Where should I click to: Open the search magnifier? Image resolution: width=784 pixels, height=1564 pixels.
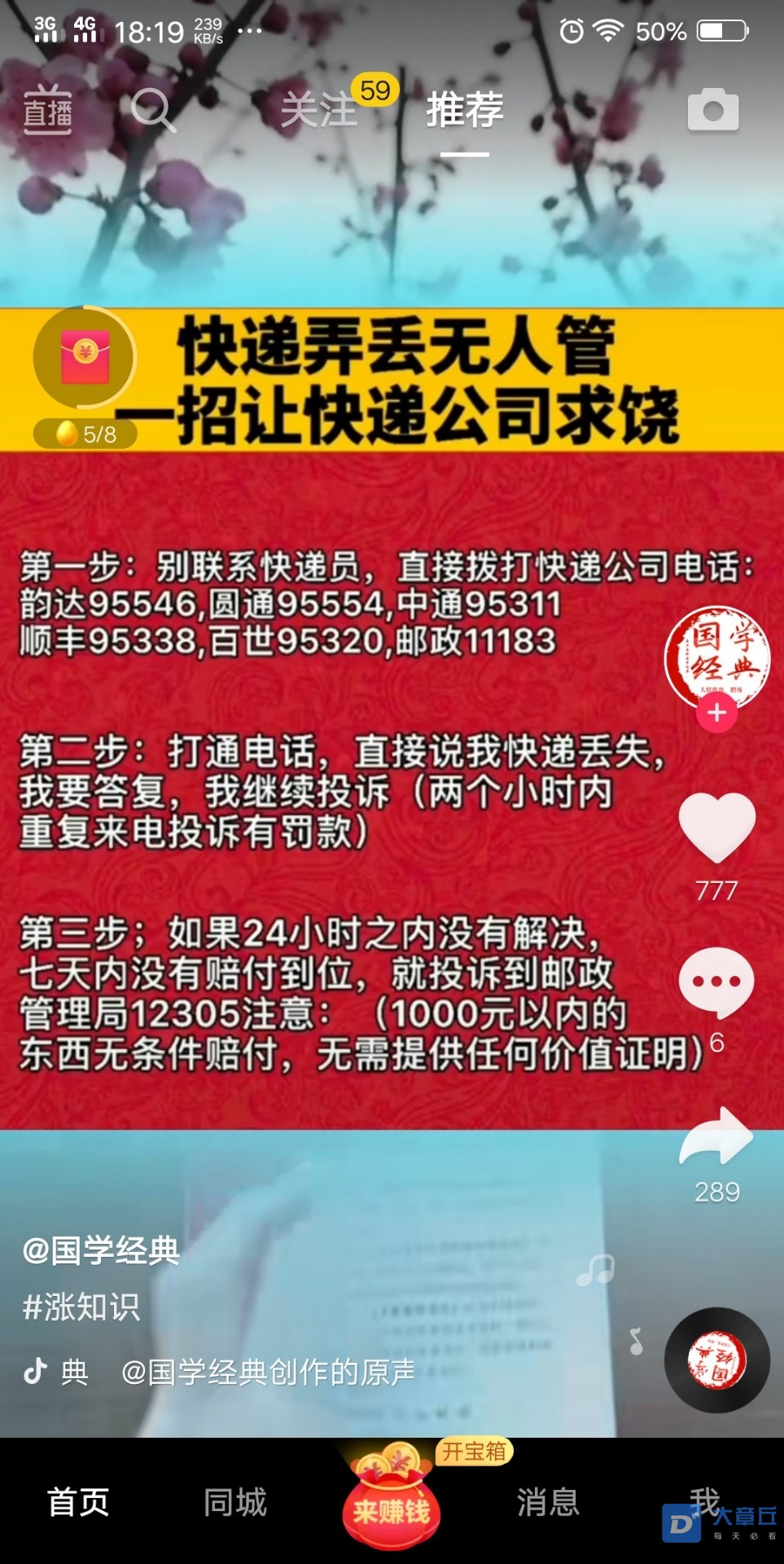(152, 110)
